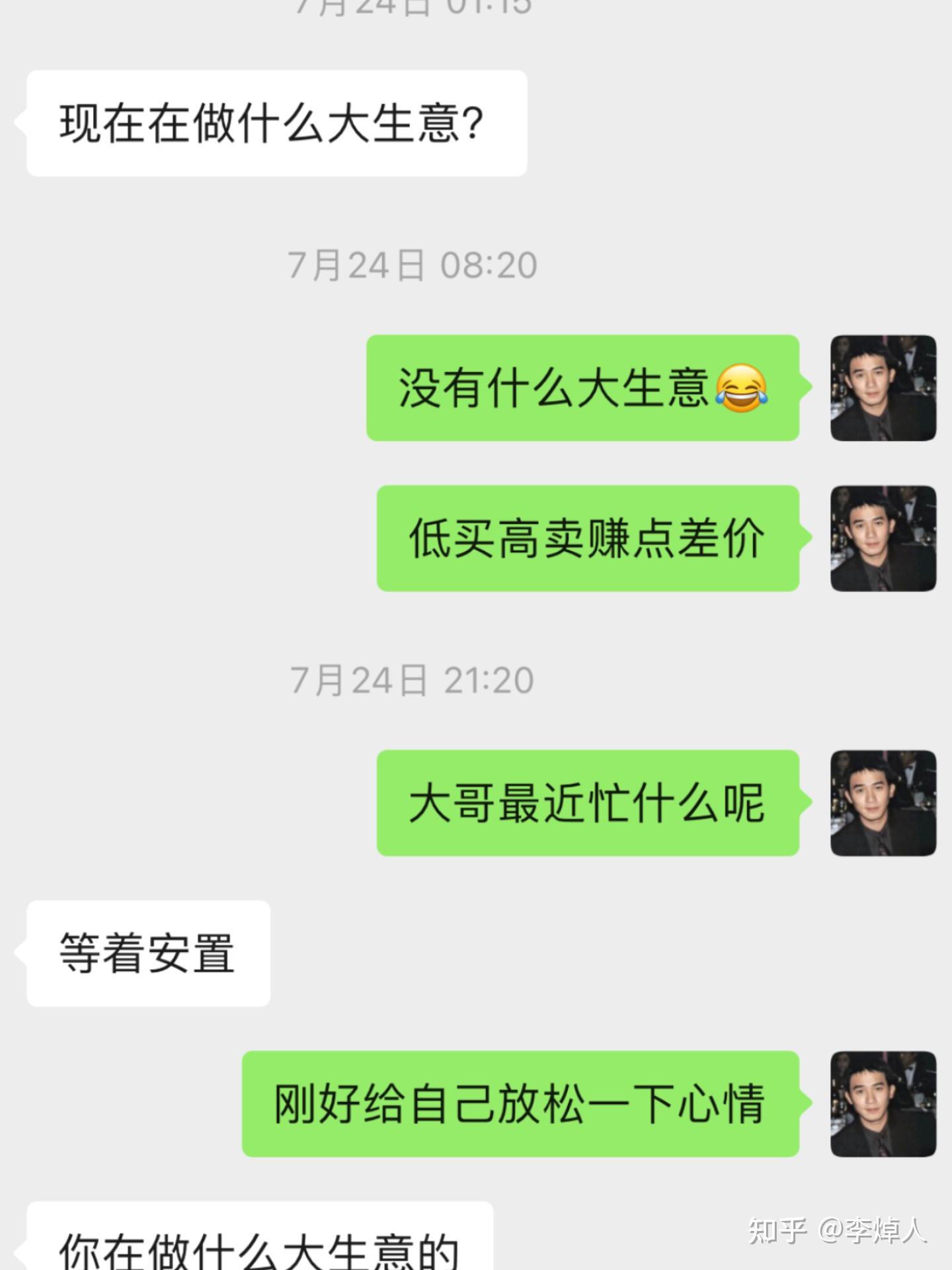Select the avatar beside 刚好给自己放松一下心情

point(883,1104)
